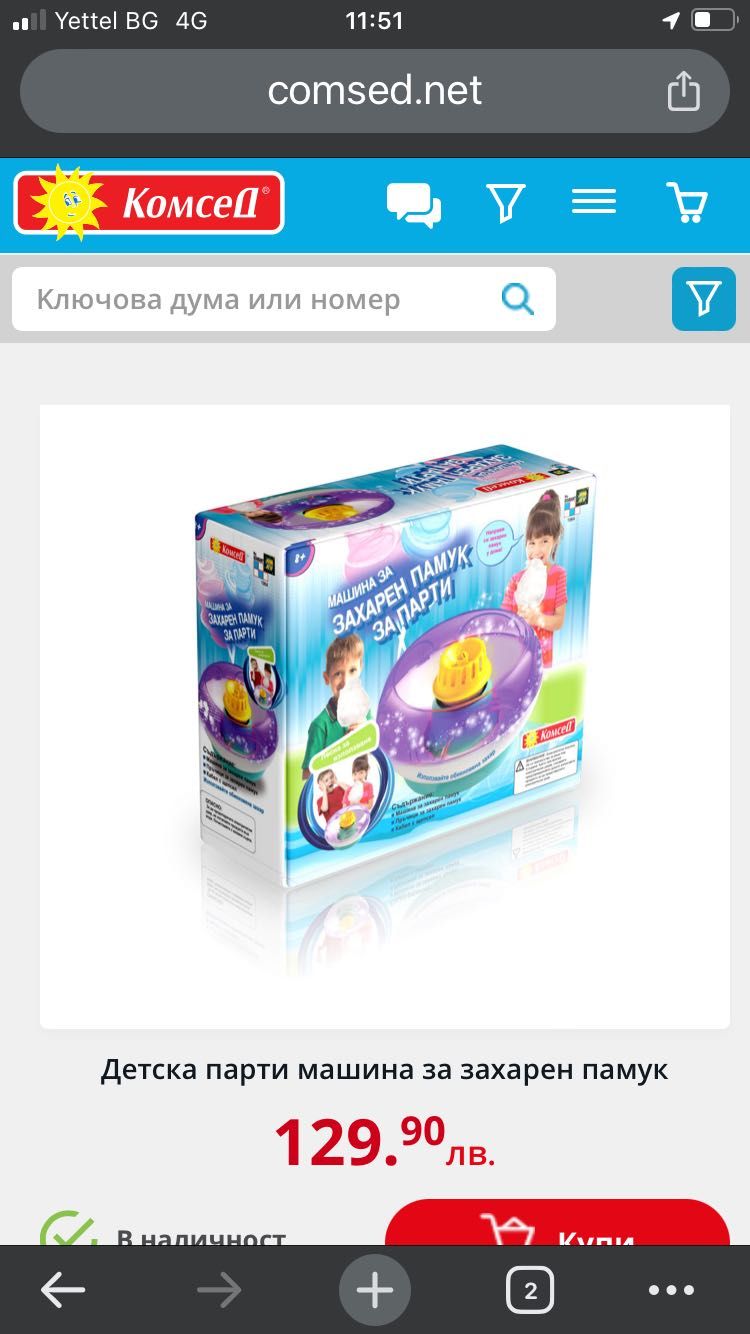
Task: Open the blue filter button beside search
Action: coord(703,299)
